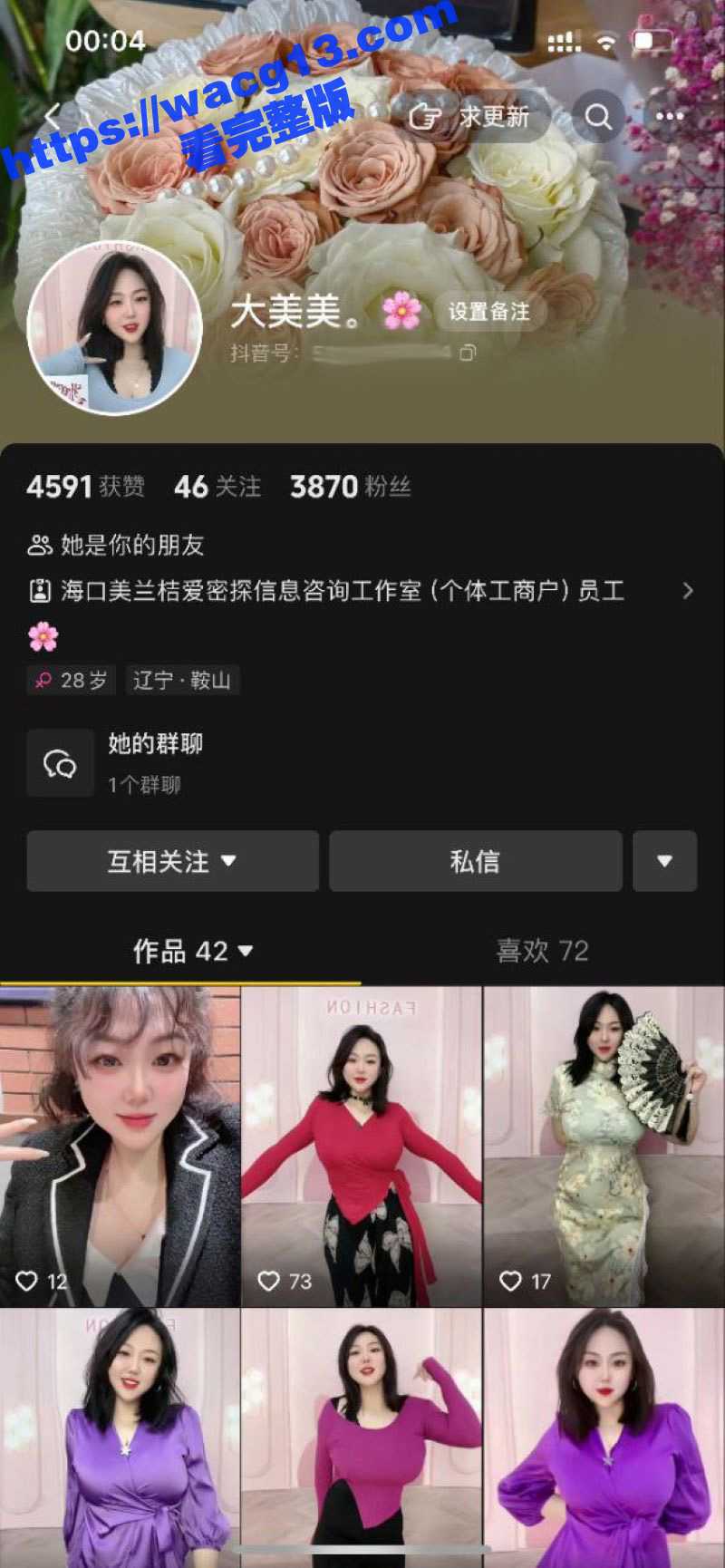
Task: Switch to the 喜欢 72 tab
Action: (x=542, y=951)
